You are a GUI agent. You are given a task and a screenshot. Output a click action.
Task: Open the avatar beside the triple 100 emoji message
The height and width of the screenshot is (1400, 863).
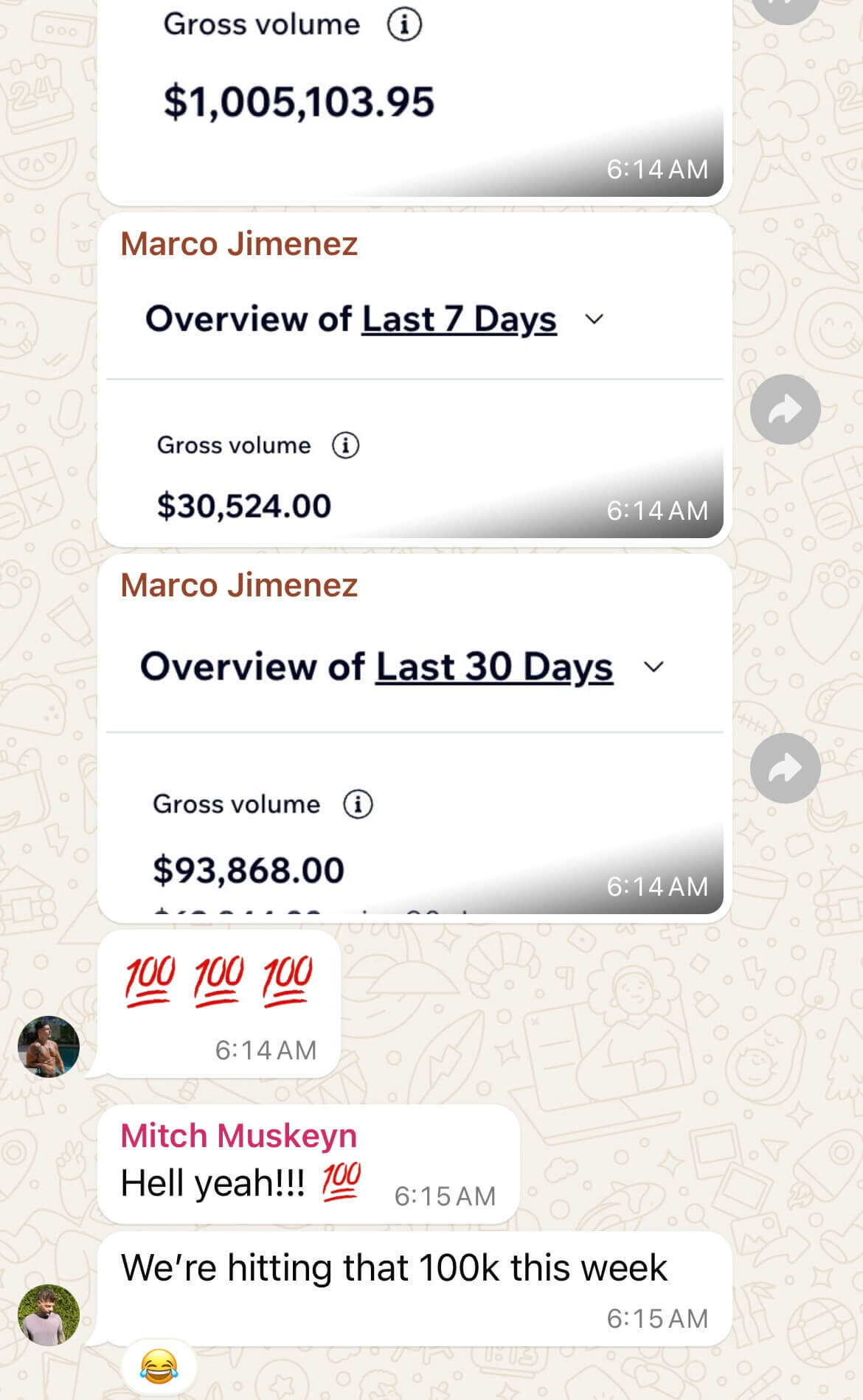[49, 1046]
